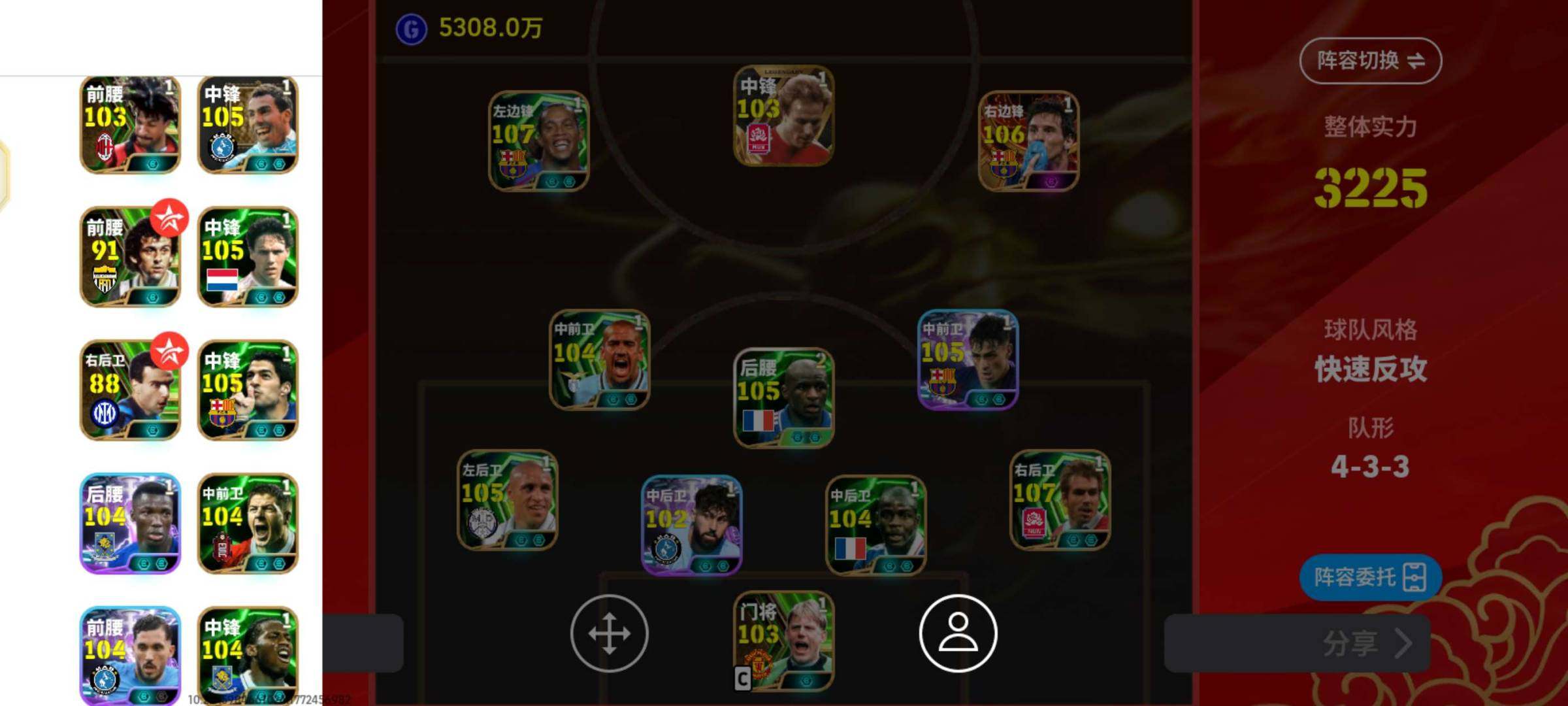Select the 右后卫 107 player card
This screenshot has height=706, width=1568.
pyautogui.click(x=1060, y=499)
